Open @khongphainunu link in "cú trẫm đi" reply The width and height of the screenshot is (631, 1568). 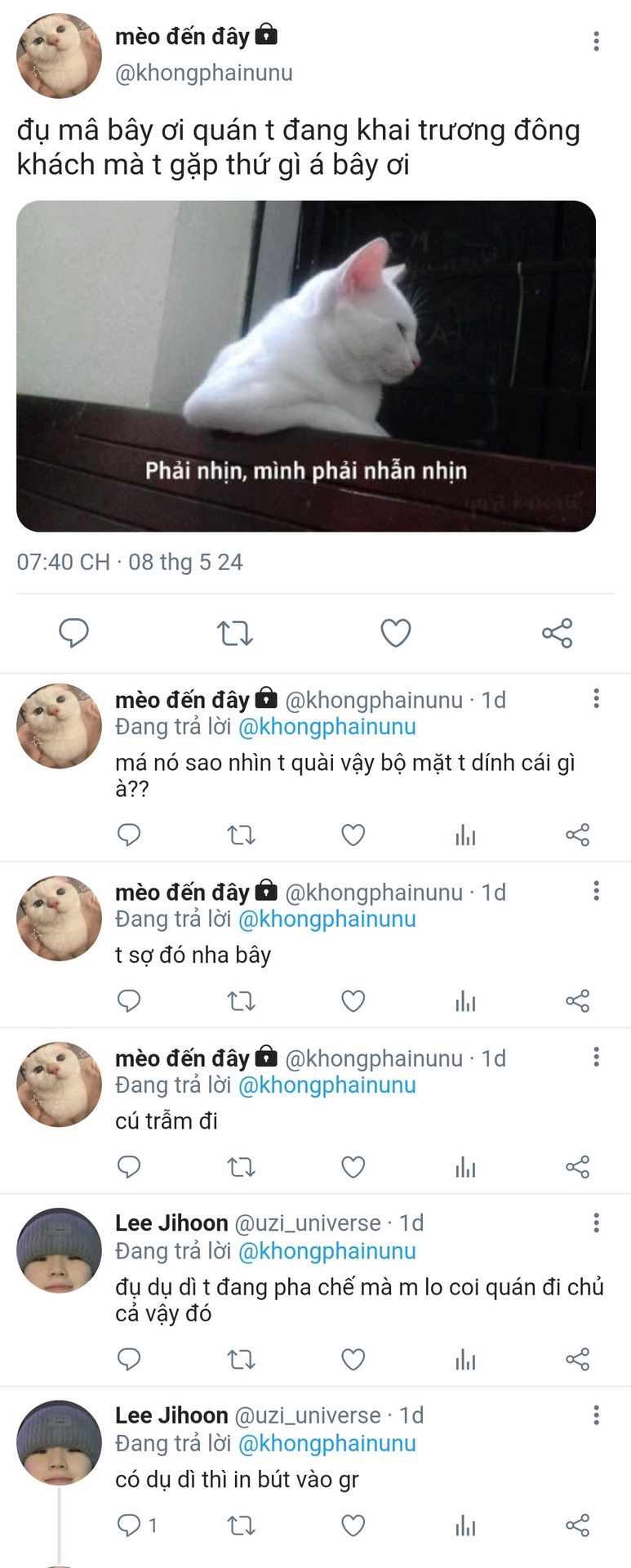click(x=327, y=1085)
